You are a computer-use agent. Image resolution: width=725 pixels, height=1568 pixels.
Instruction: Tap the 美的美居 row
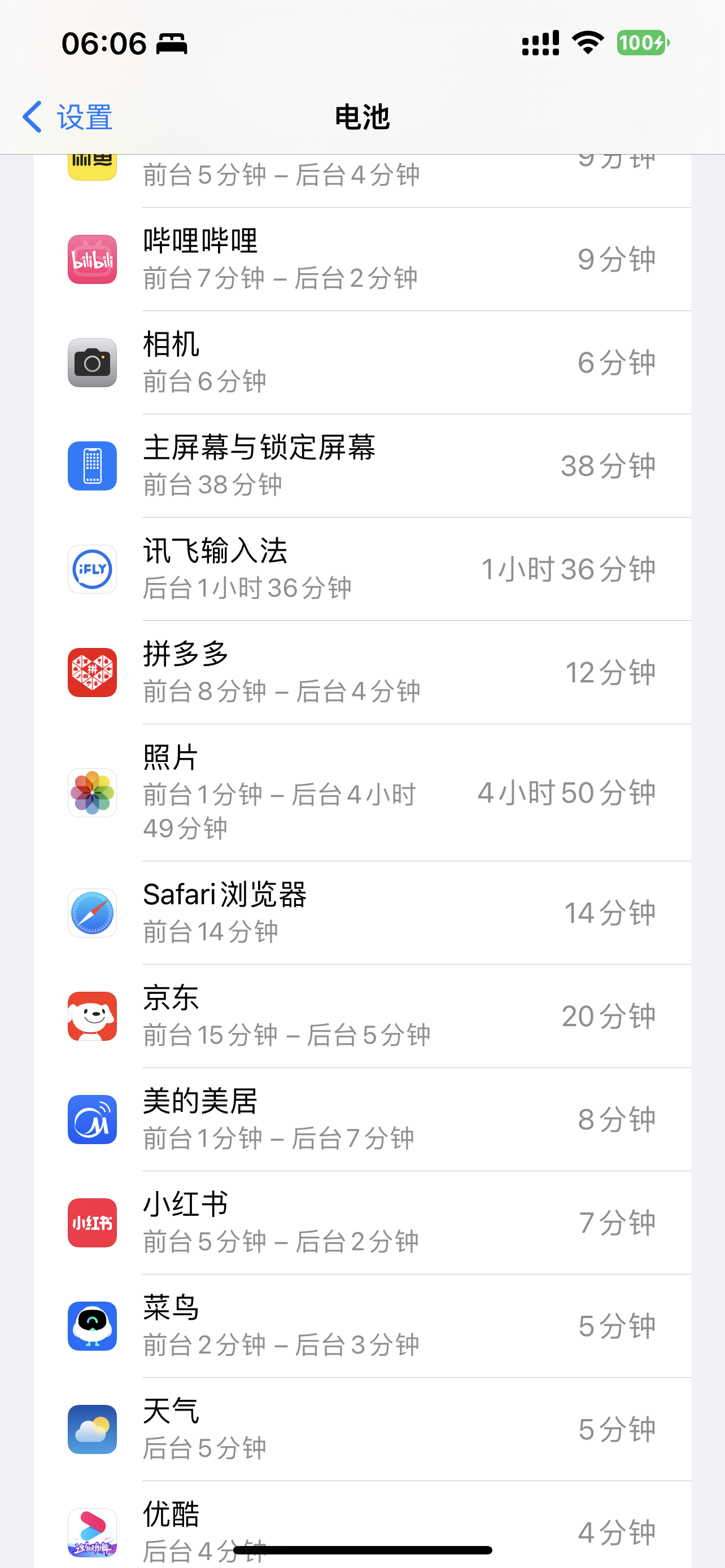pos(362,1119)
